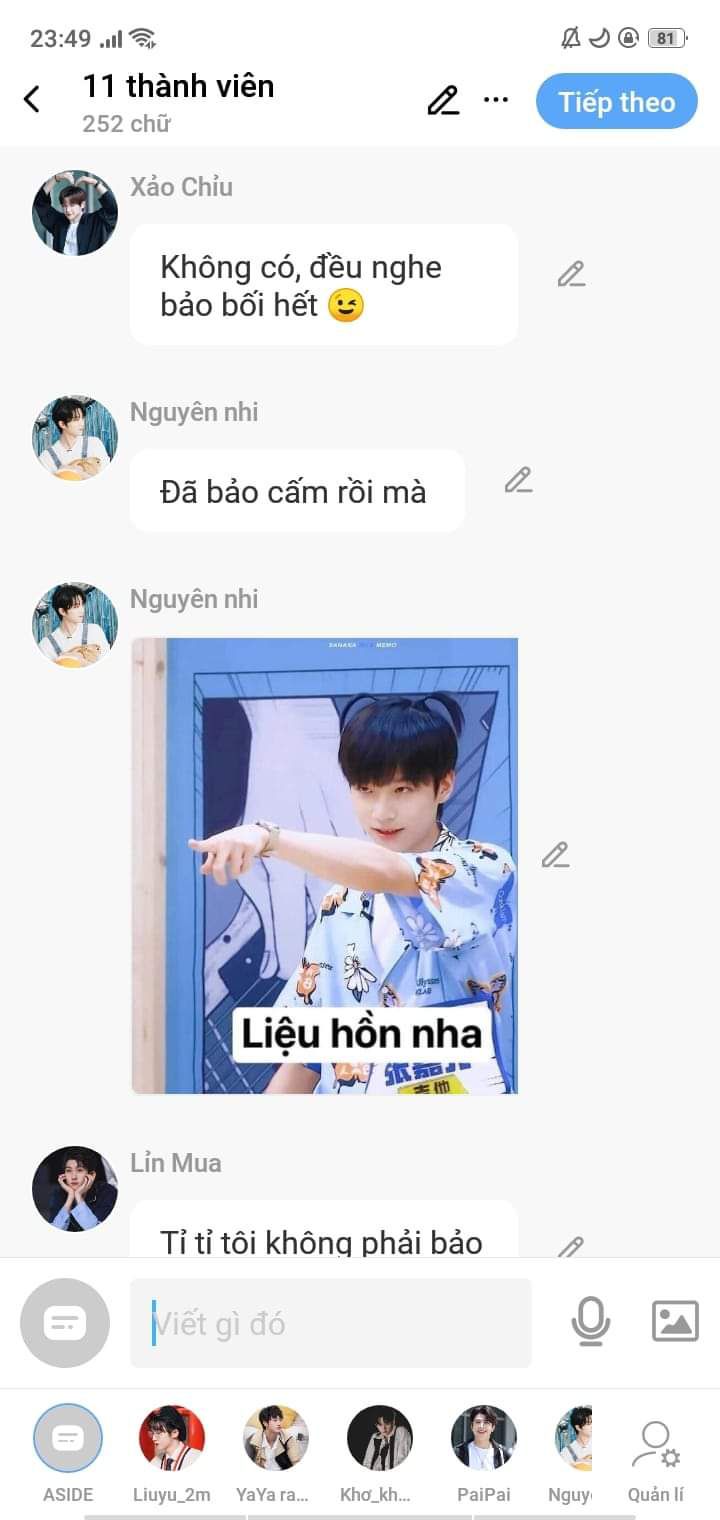The image size is (720, 1520).
Task: Open the "Liệu hồn nha" image message
Action: (324, 865)
